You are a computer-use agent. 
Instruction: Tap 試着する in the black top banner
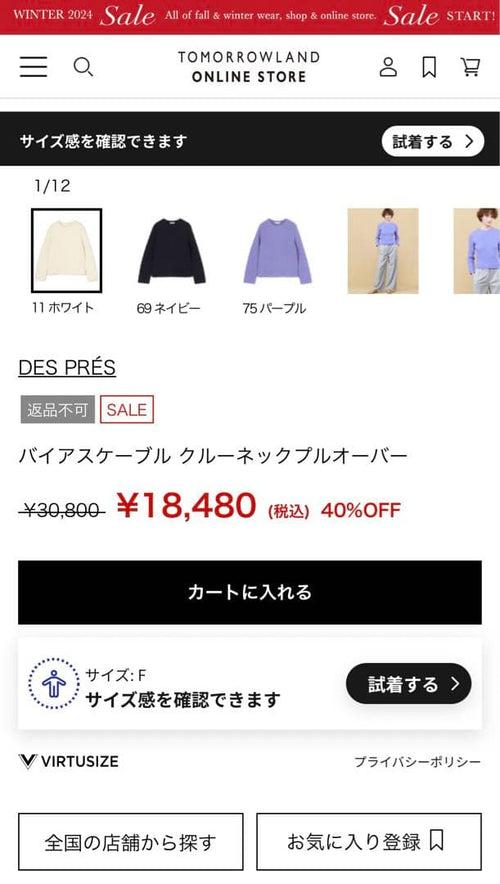click(x=433, y=142)
